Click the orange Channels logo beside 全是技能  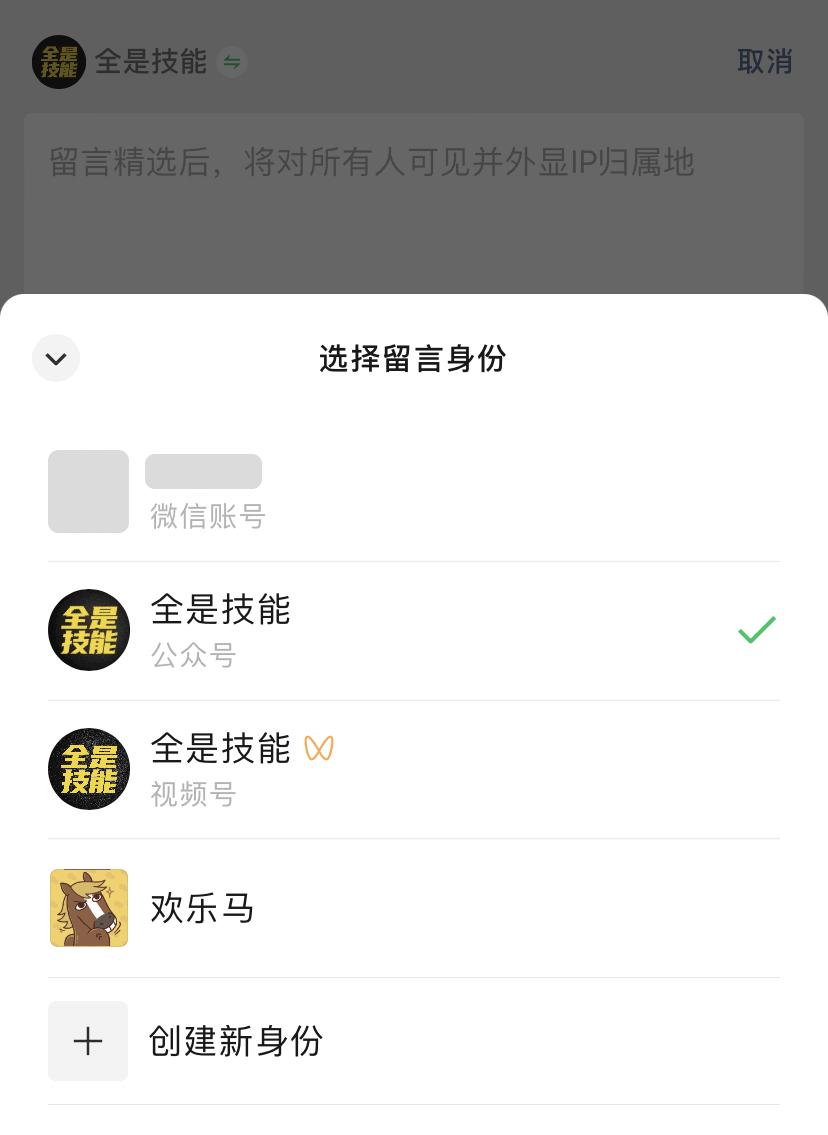(x=318, y=748)
